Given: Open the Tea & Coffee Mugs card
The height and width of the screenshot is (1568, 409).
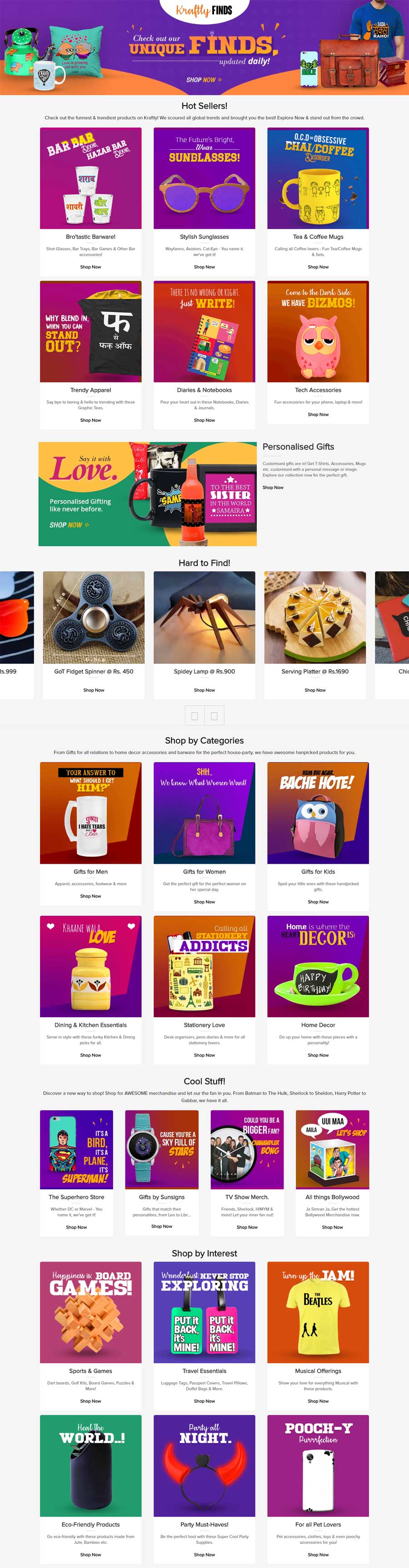Looking at the screenshot, I should pyautogui.click(x=318, y=178).
